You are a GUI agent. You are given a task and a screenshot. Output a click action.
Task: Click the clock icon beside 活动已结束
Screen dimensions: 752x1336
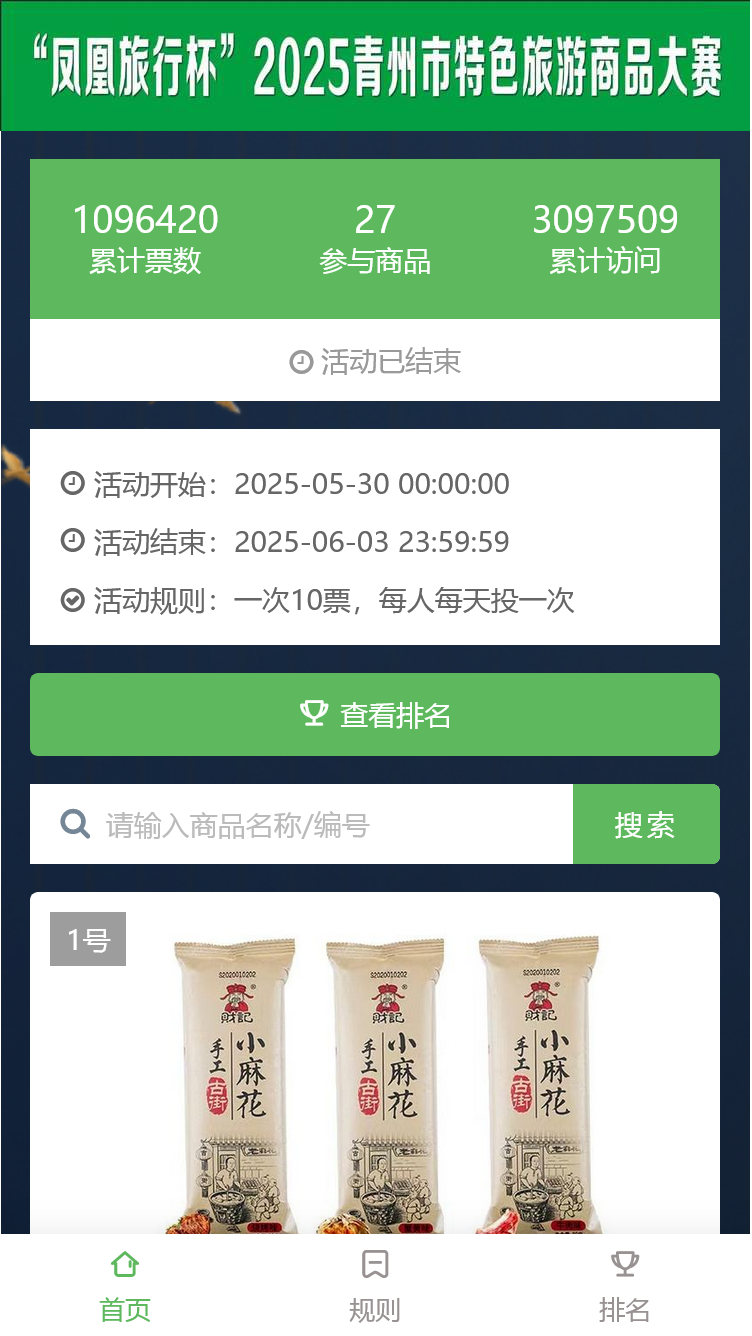(302, 361)
